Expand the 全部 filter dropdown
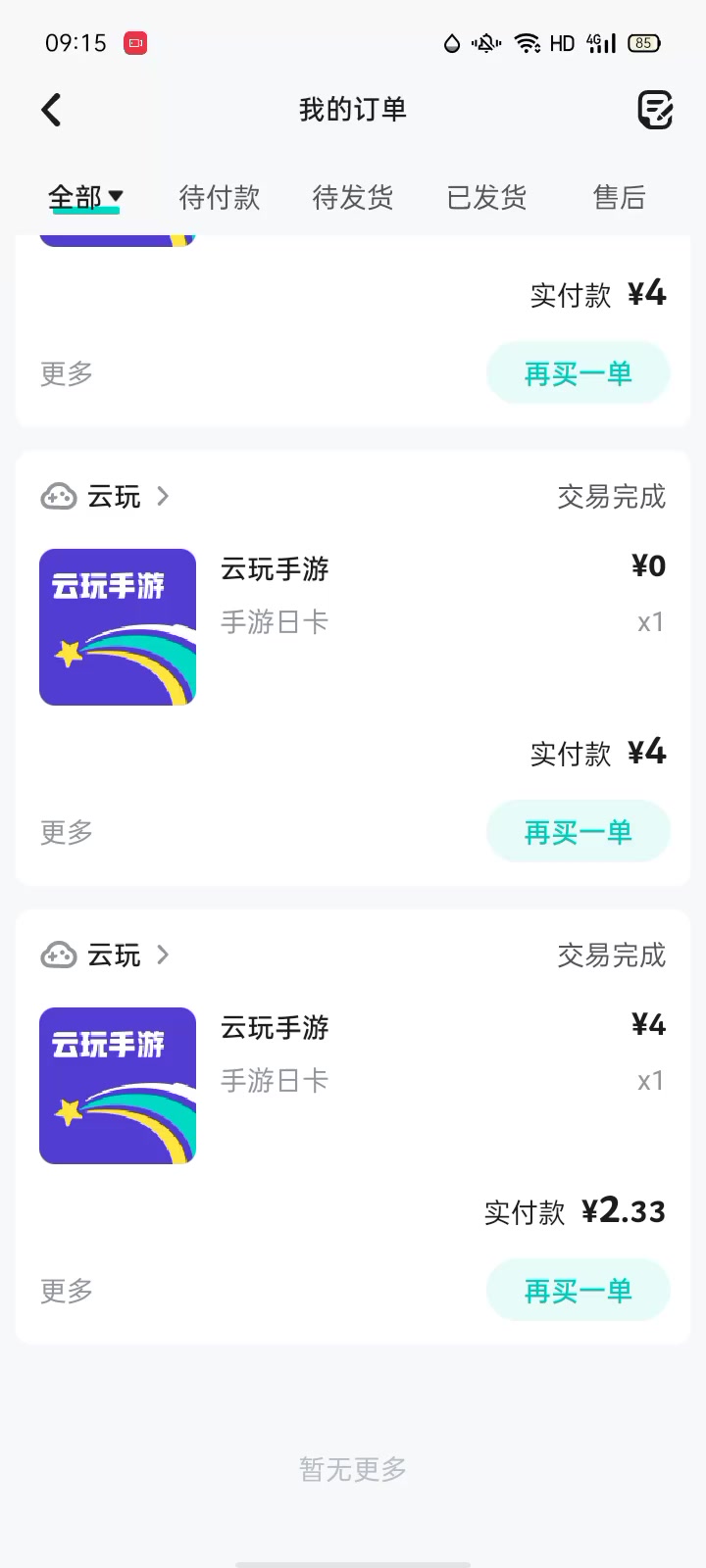Image resolution: width=706 pixels, height=1568 pixels. (86, 197)
